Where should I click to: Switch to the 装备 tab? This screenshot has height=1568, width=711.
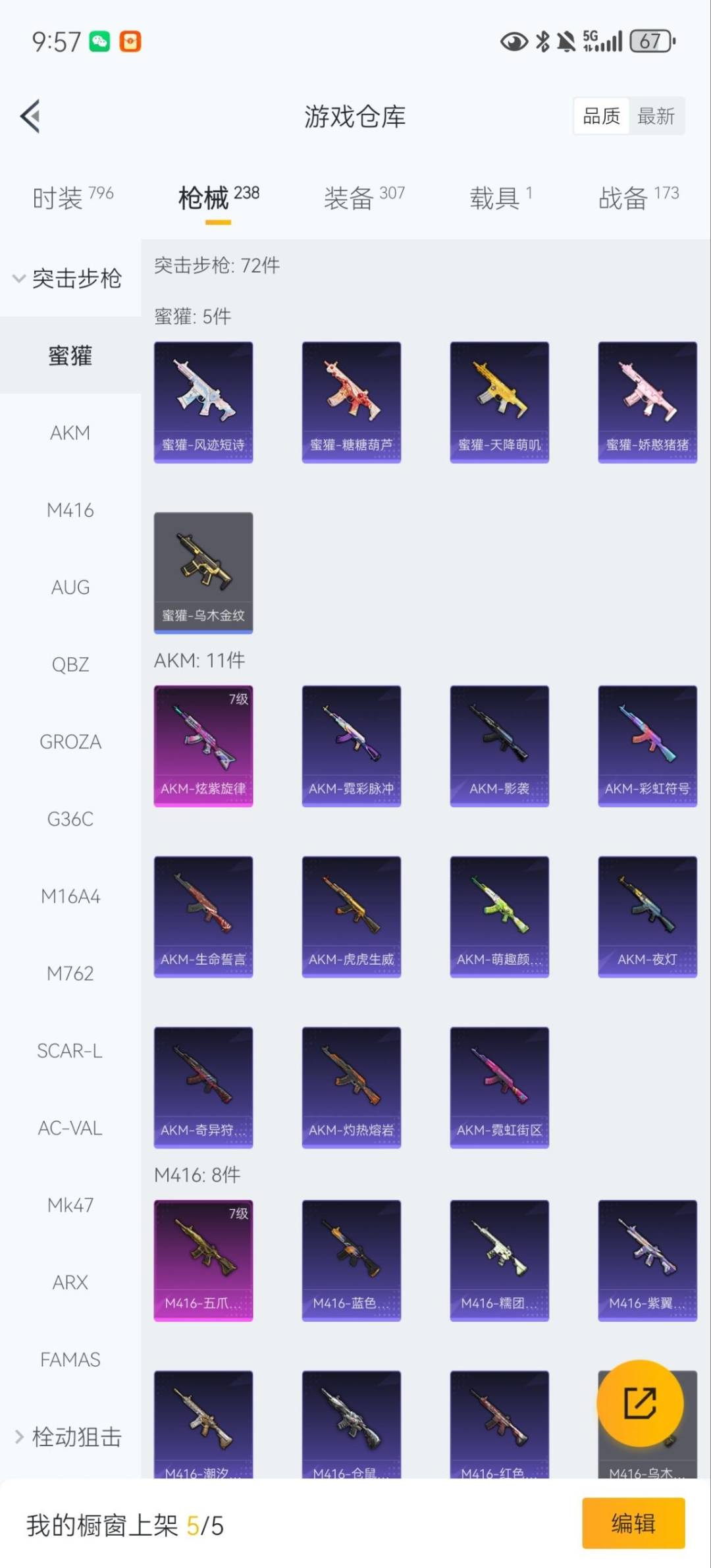[x=363, y=197]
